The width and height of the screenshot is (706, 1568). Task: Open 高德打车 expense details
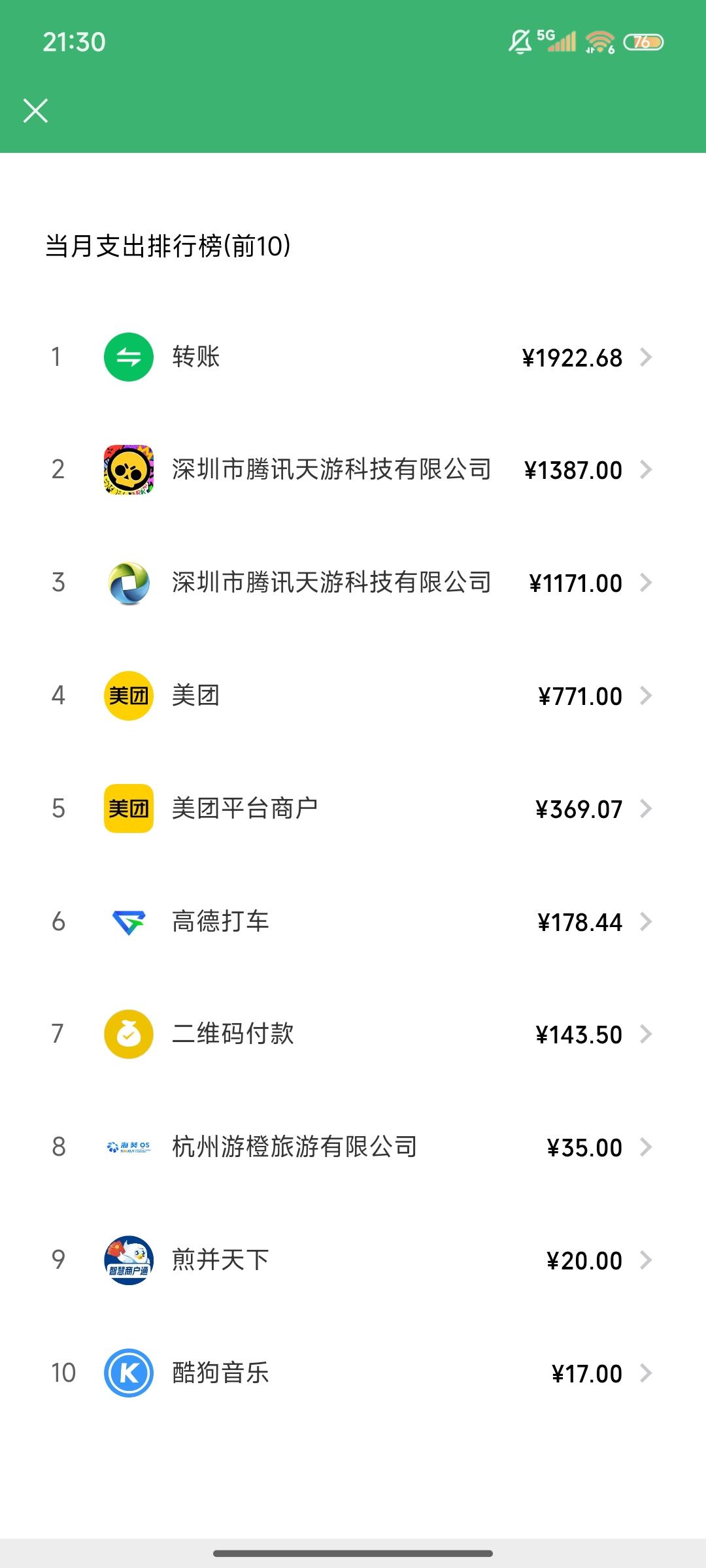(x=353, y=922)
